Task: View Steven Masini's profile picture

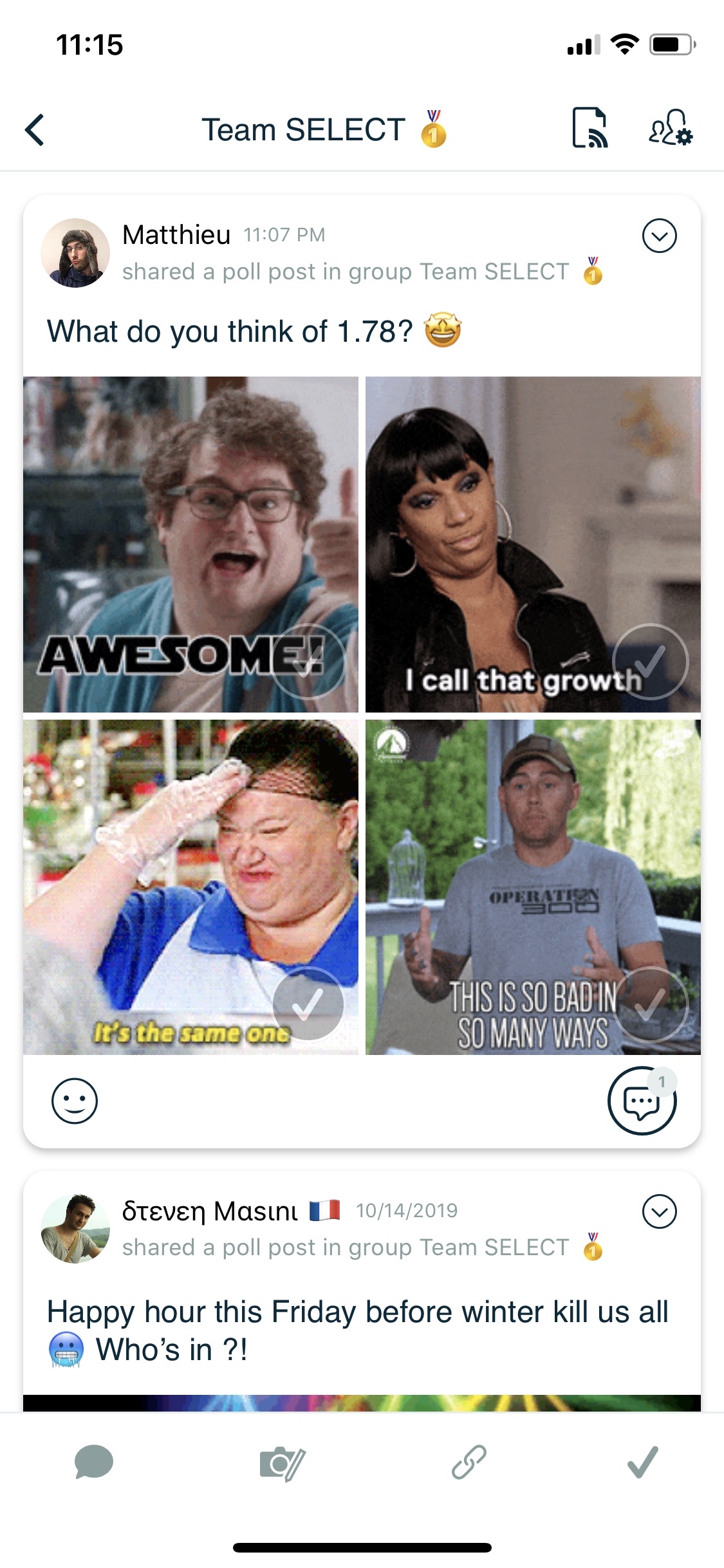Action: coord(75,1229)
